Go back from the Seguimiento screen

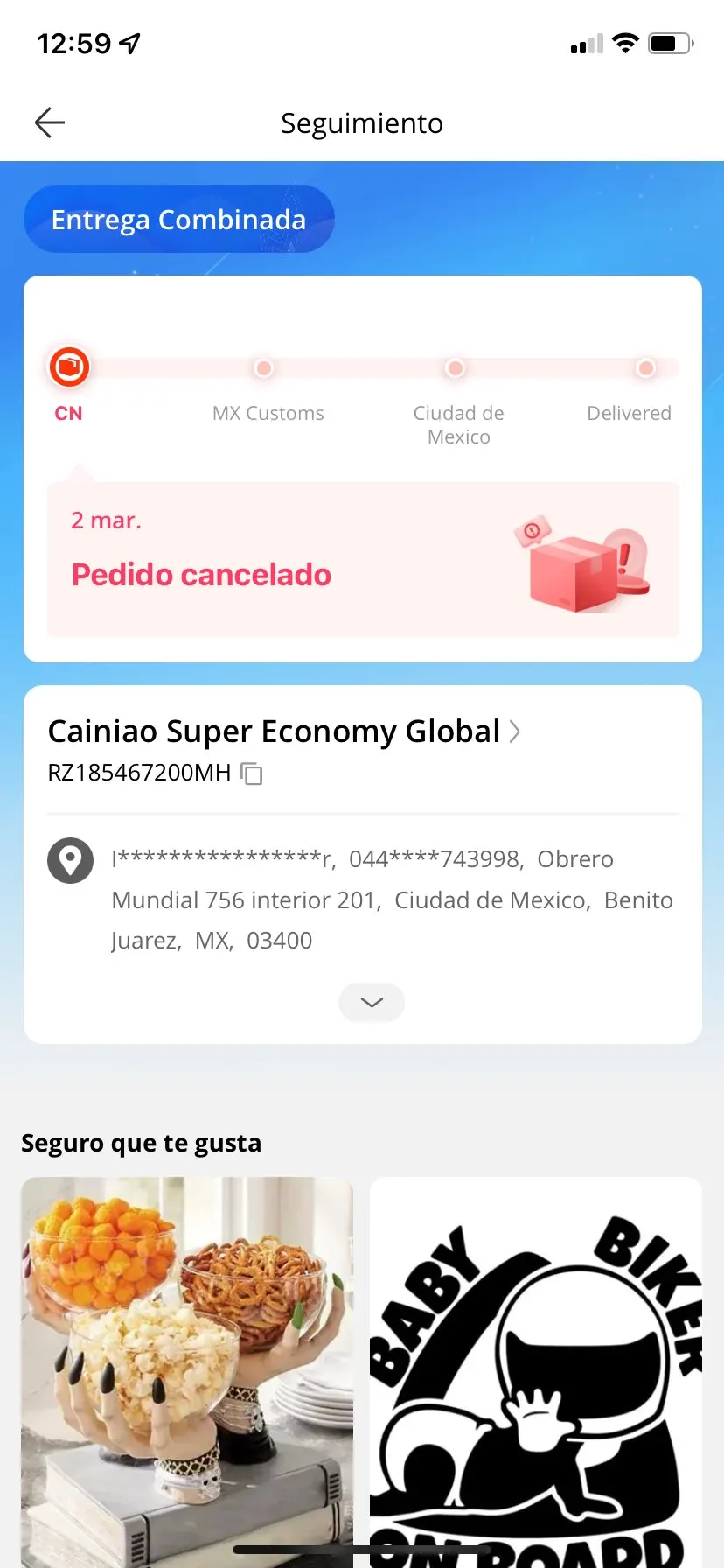tap(50, 122)
